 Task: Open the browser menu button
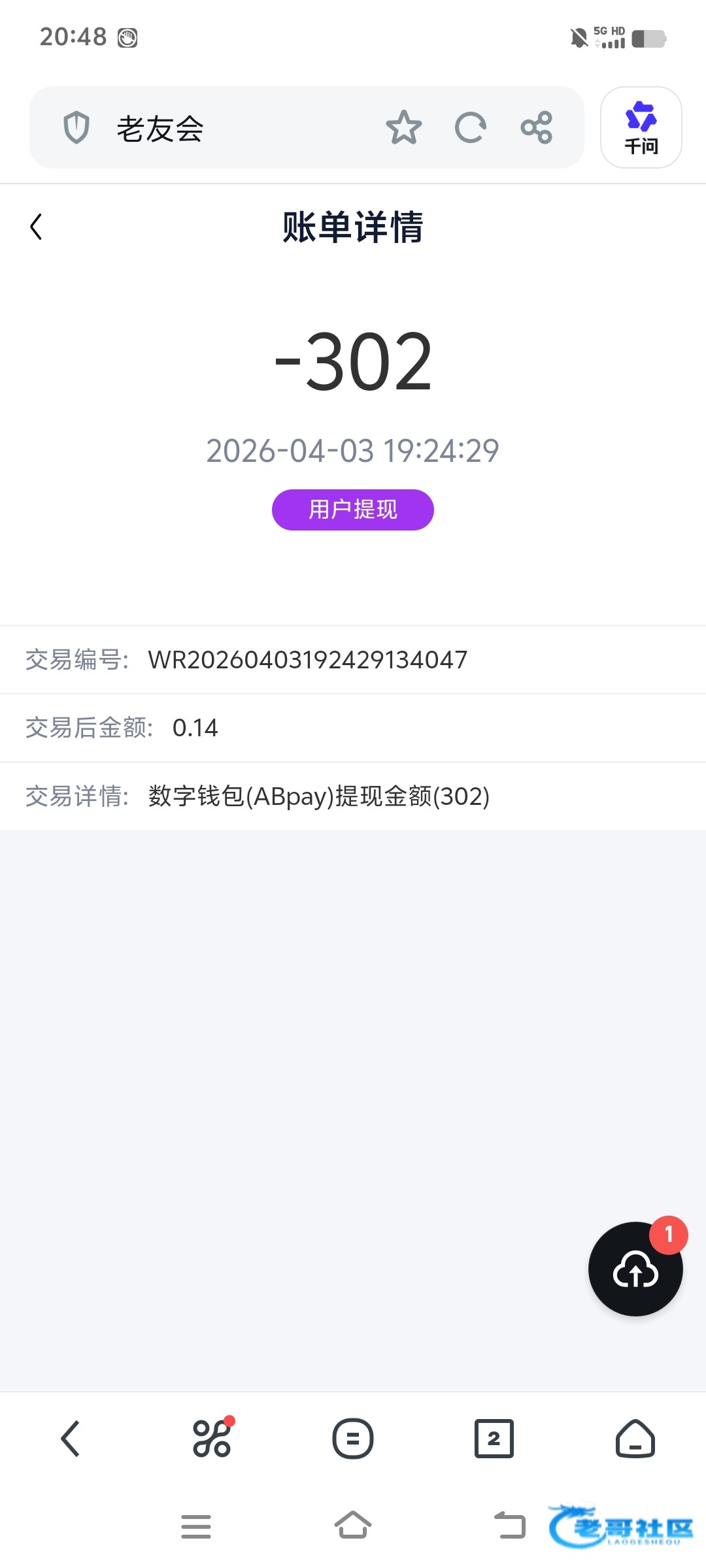click(353, 1439)
